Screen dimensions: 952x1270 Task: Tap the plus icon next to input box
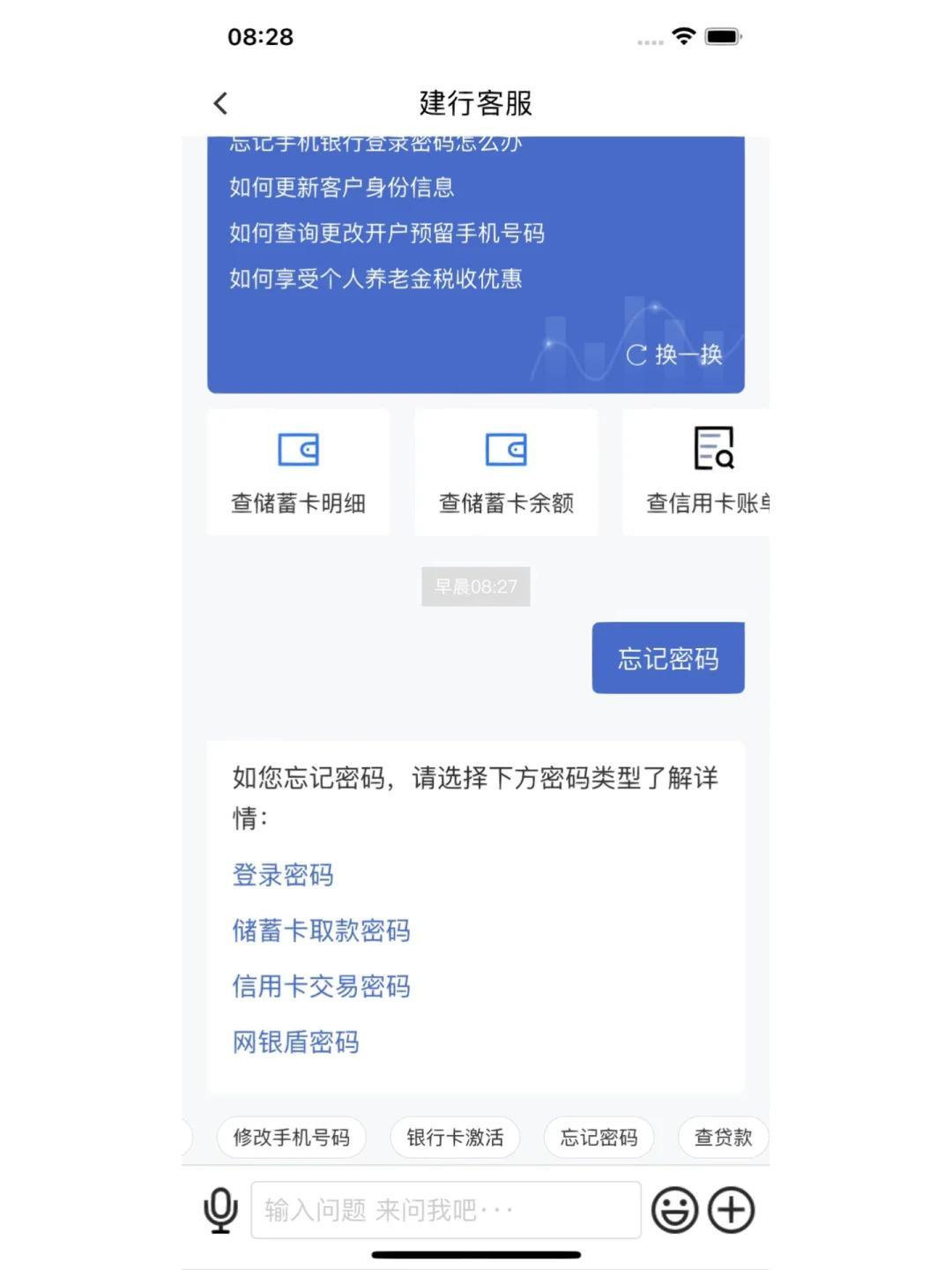click(x=733, y=1209)
